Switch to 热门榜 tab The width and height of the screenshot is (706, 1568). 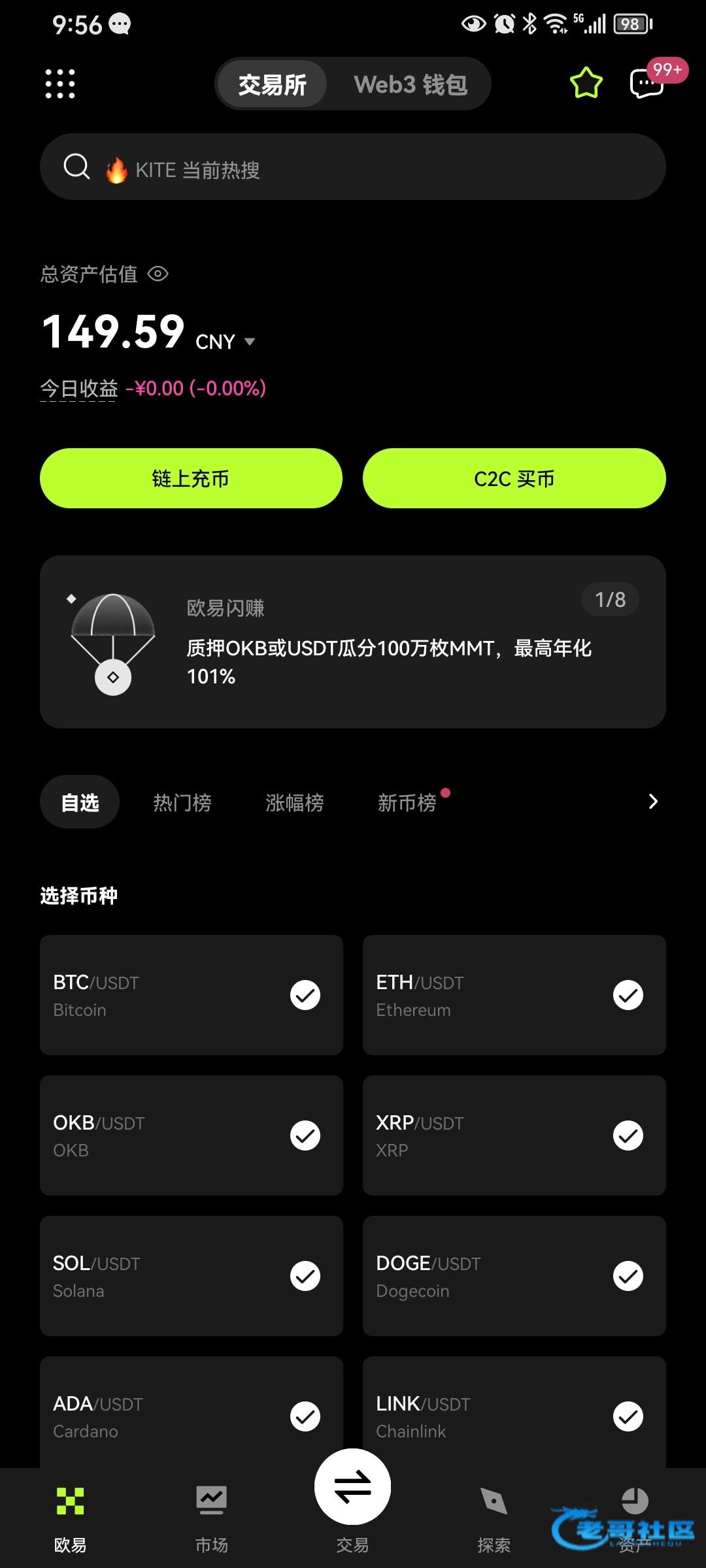182,802
